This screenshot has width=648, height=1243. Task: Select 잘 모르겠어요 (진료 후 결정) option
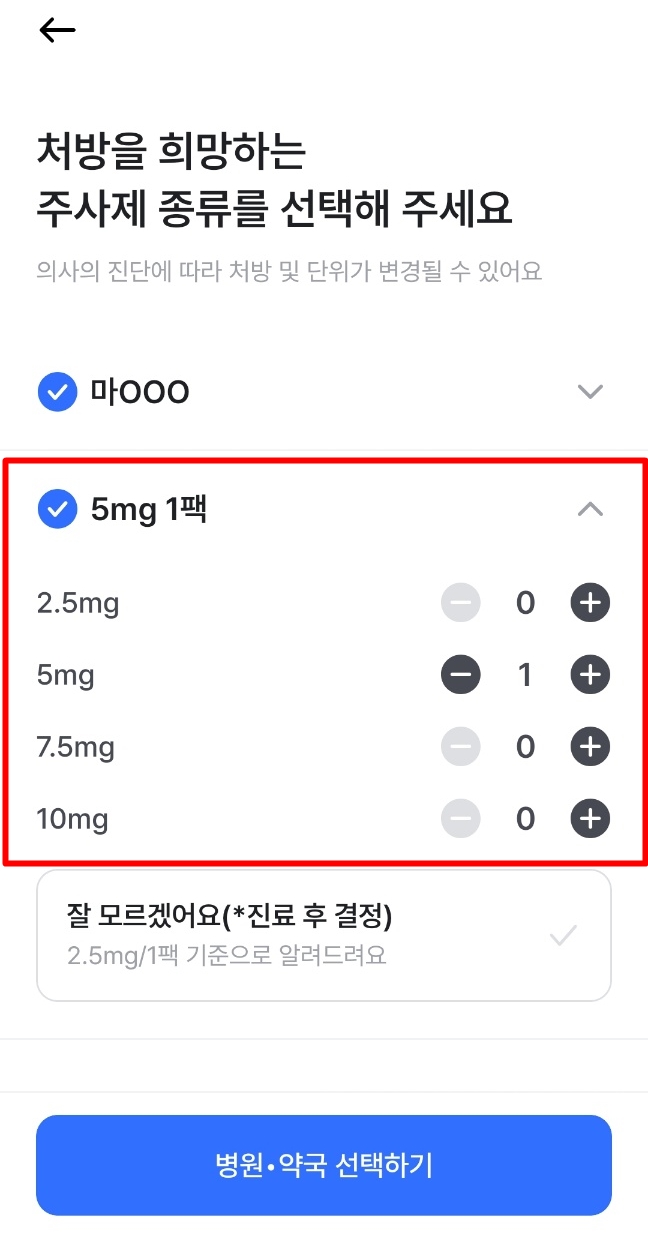tap(324, 936)
